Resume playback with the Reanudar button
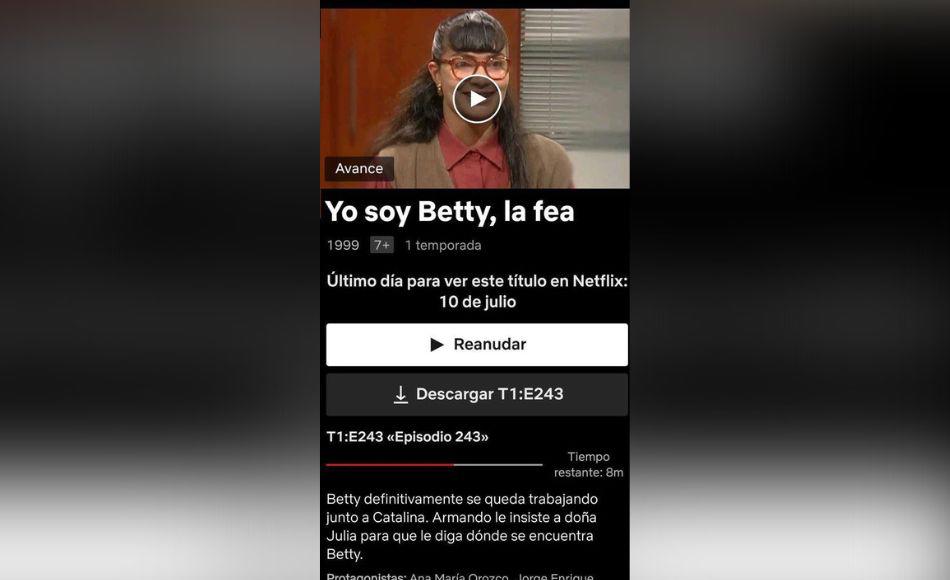This screenshot has height=580, width=950. (x=477, y=344)
